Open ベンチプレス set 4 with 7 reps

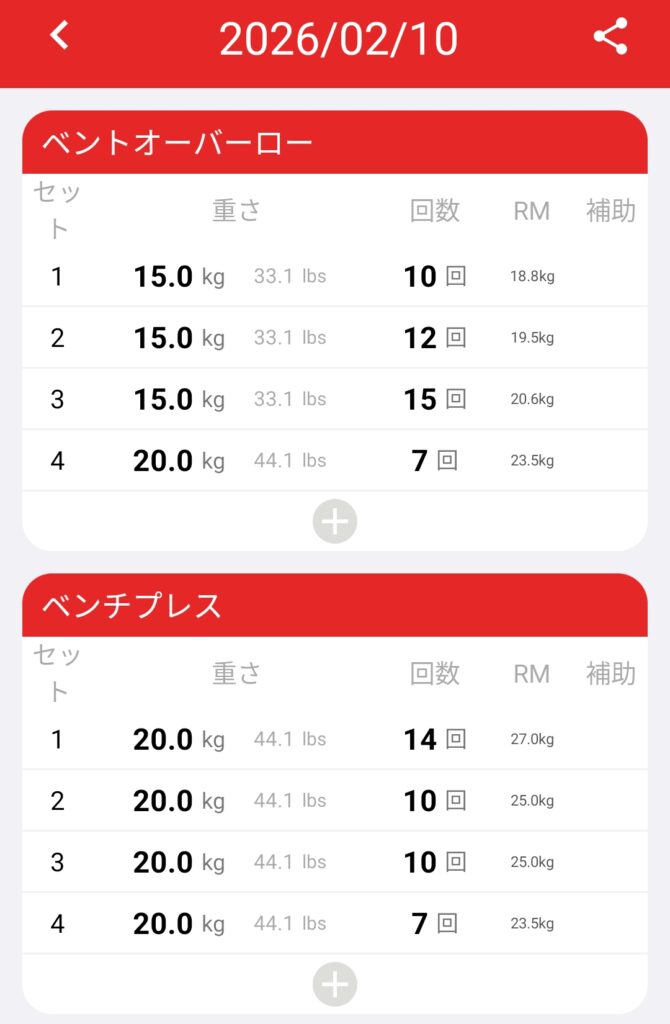coord(334,923)
